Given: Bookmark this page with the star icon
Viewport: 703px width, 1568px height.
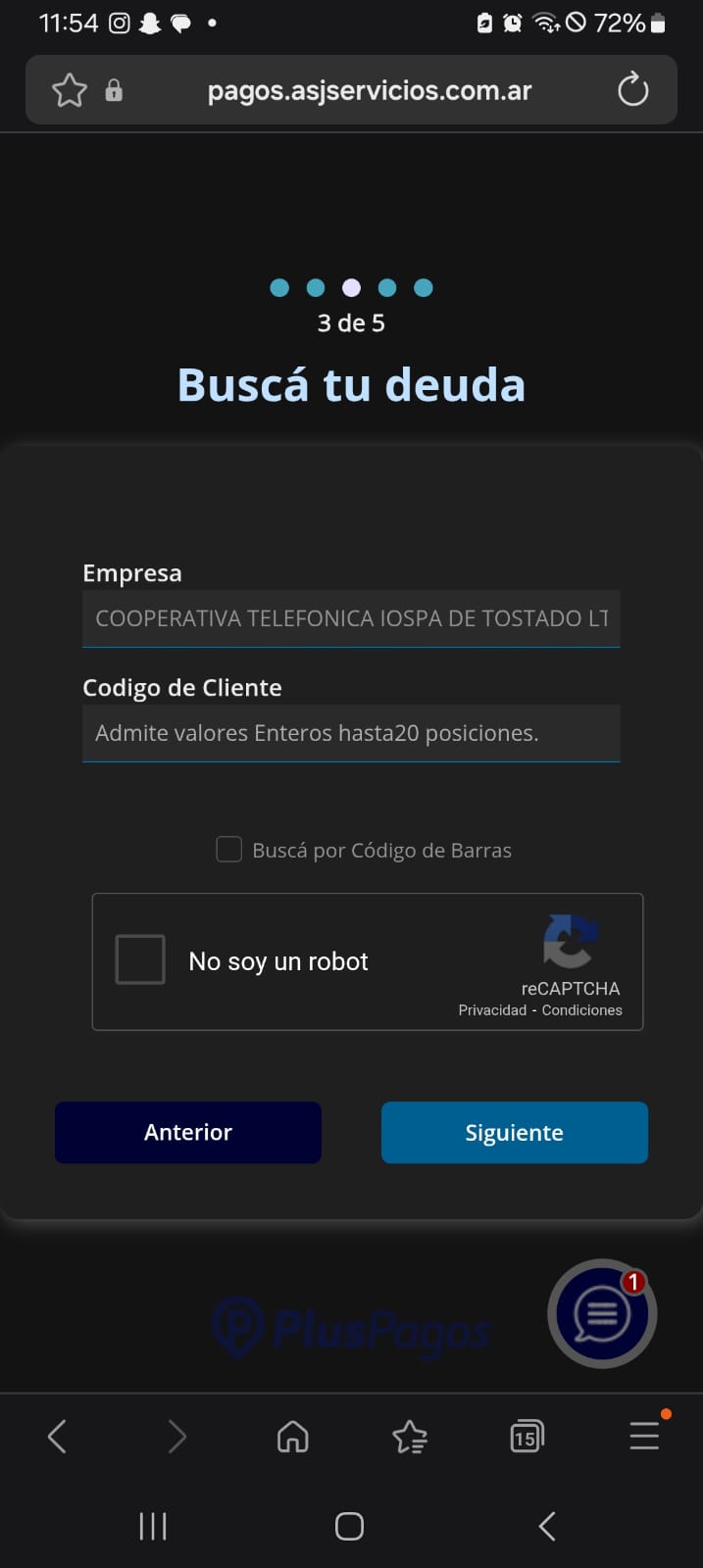Looking at the screenshot, I should pos(70,91).
